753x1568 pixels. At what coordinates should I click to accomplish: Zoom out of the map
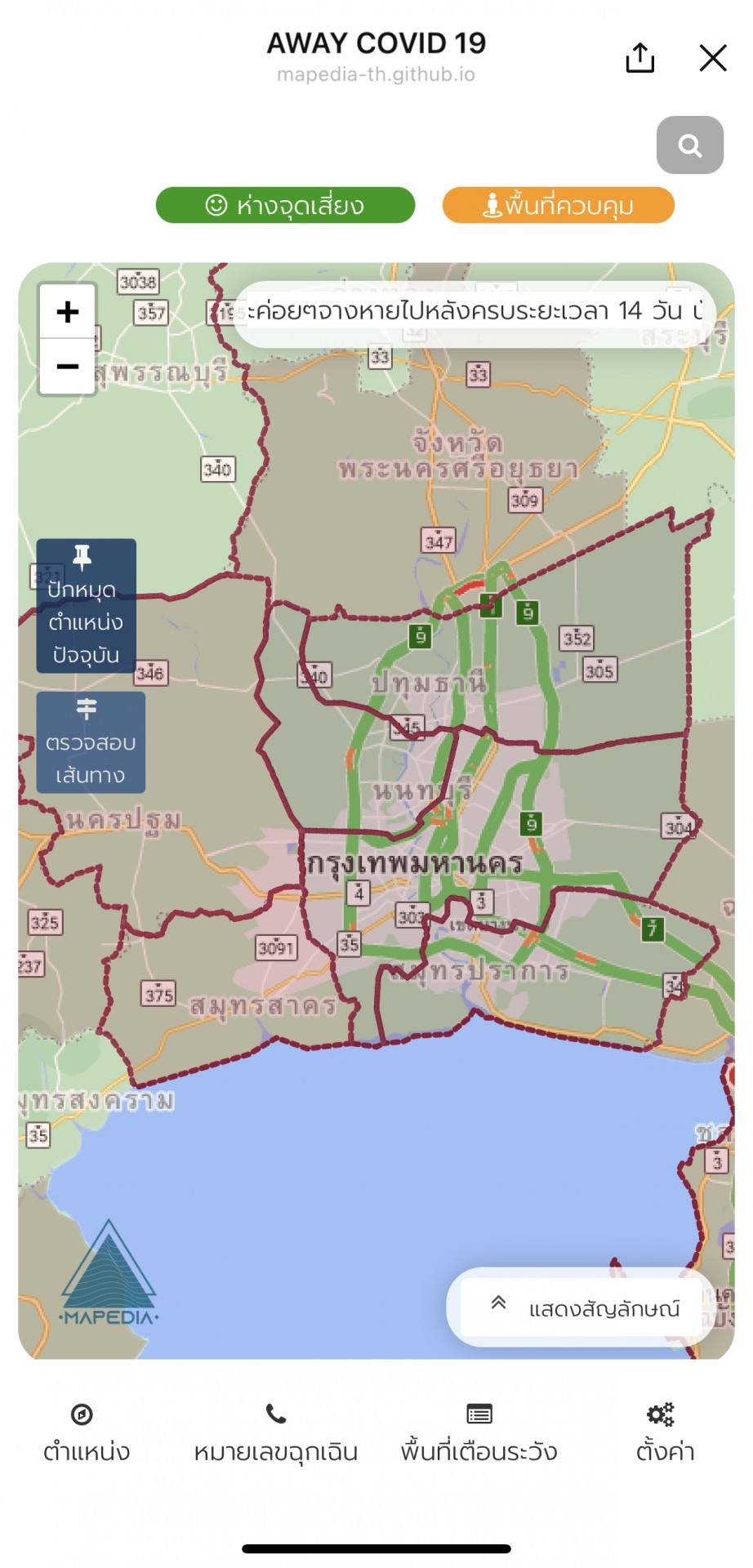point(68,367)
